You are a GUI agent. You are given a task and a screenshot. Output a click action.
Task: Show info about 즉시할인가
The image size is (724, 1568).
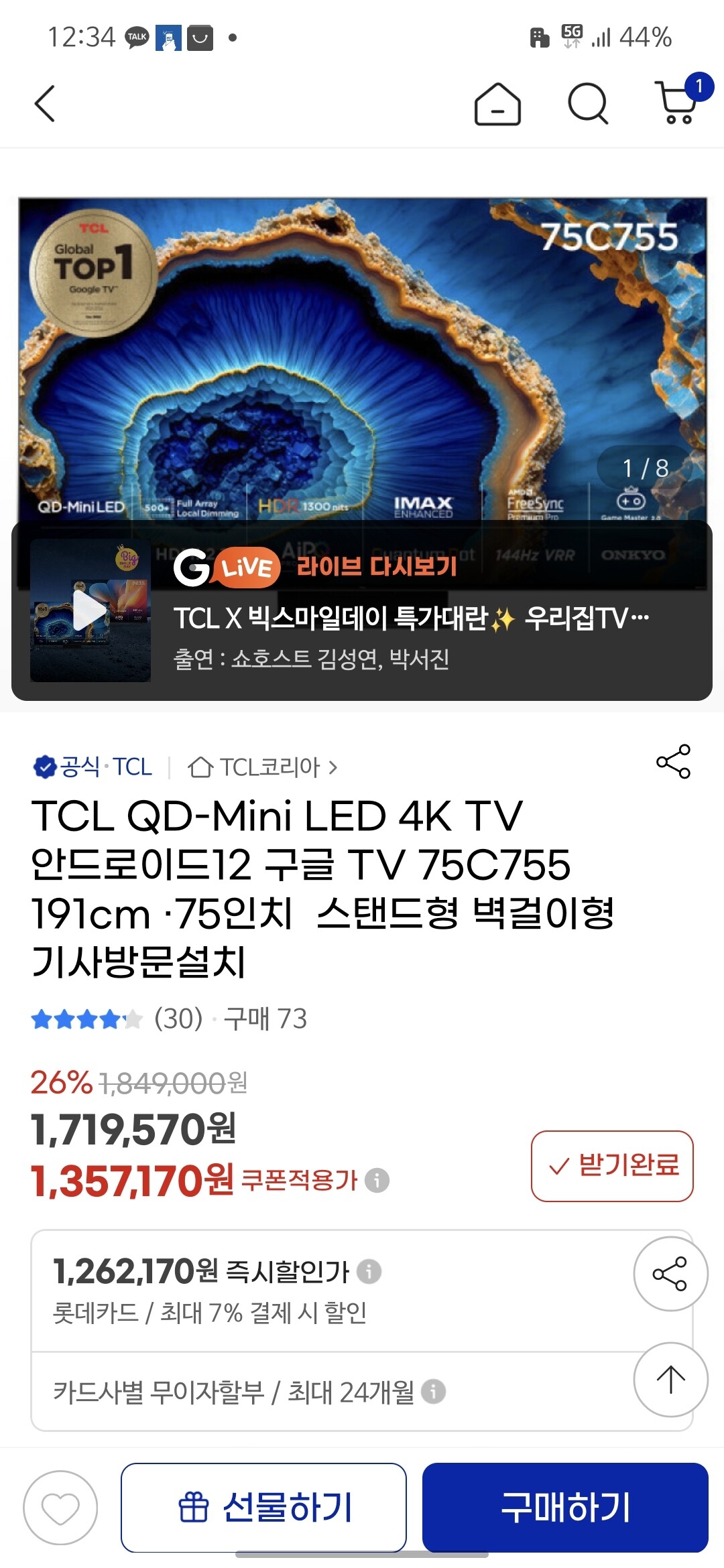pyautogui.click(x=369, y=1271)
